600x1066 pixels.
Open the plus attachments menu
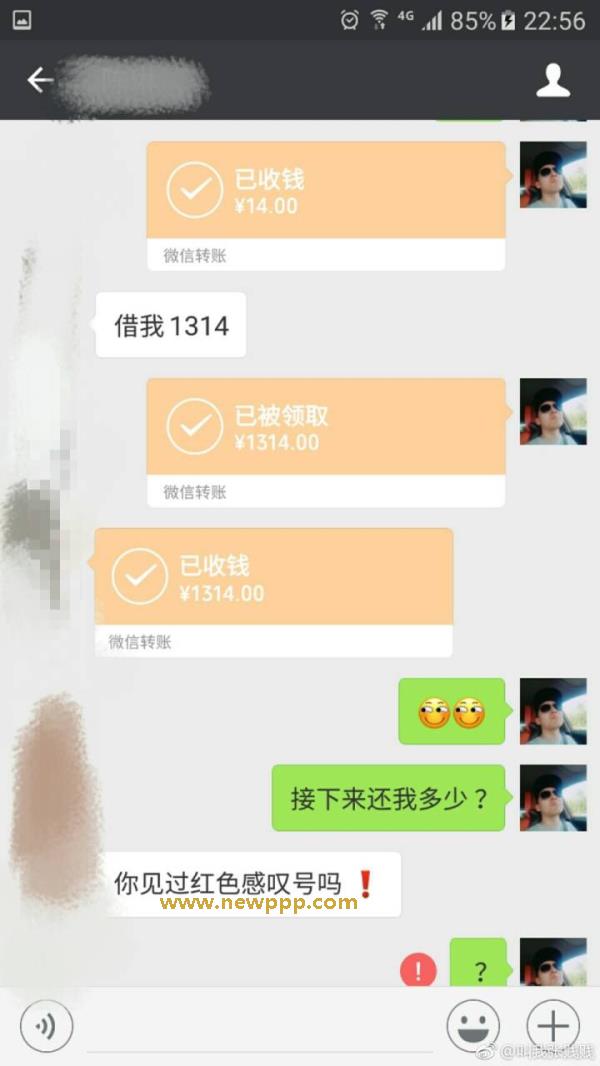pos(553,1026)
